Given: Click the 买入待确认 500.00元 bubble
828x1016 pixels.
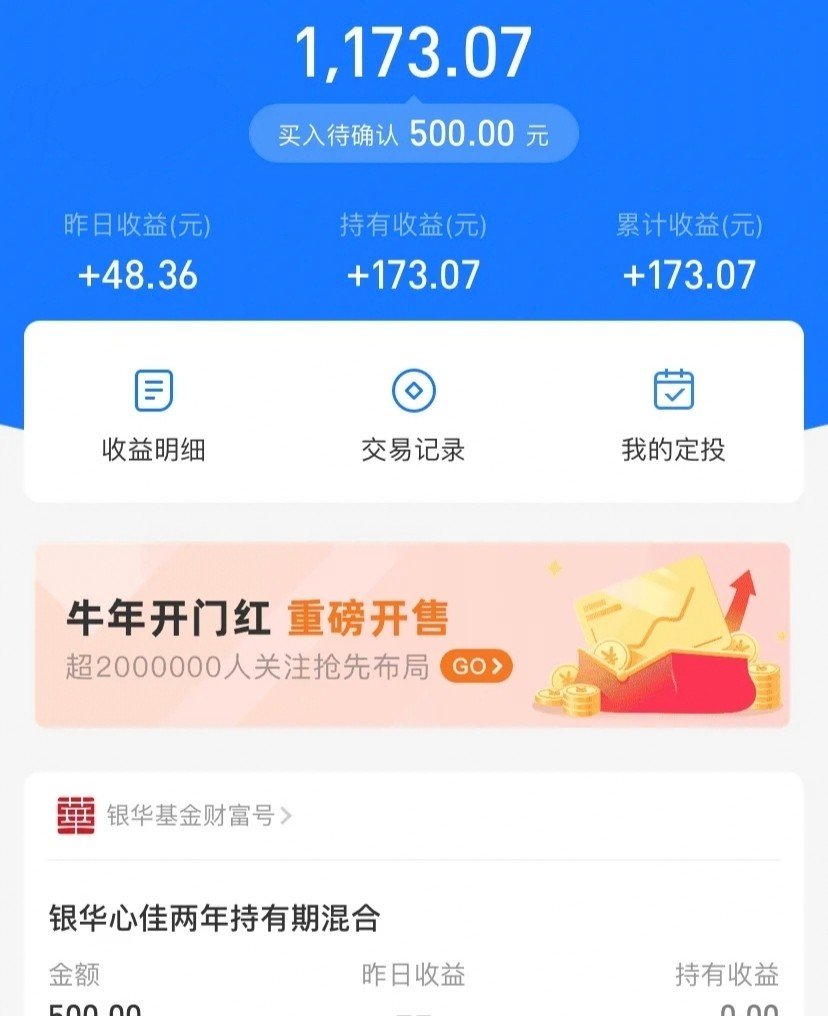Looking at the screenshot, I should coord(414,132).
